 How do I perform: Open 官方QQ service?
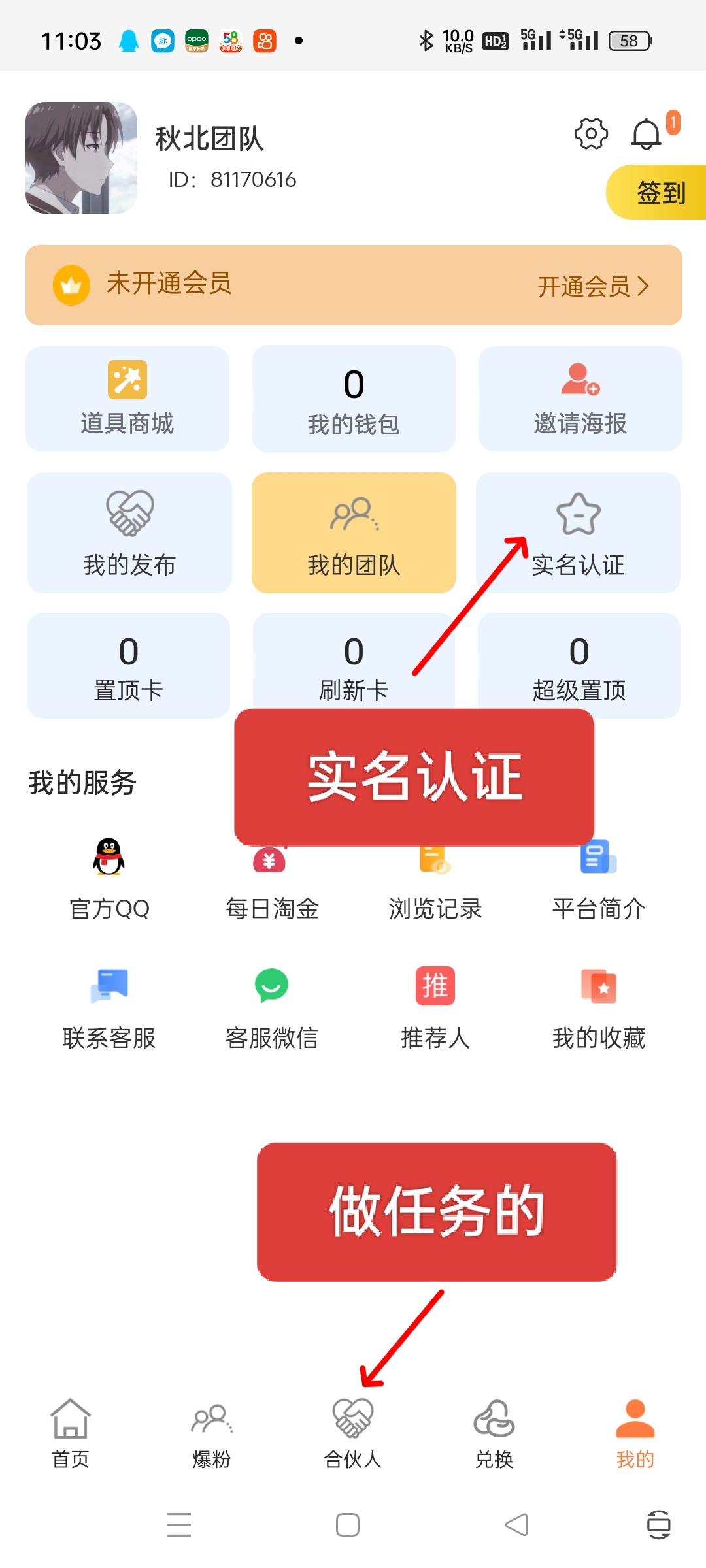tap(109, 879)
